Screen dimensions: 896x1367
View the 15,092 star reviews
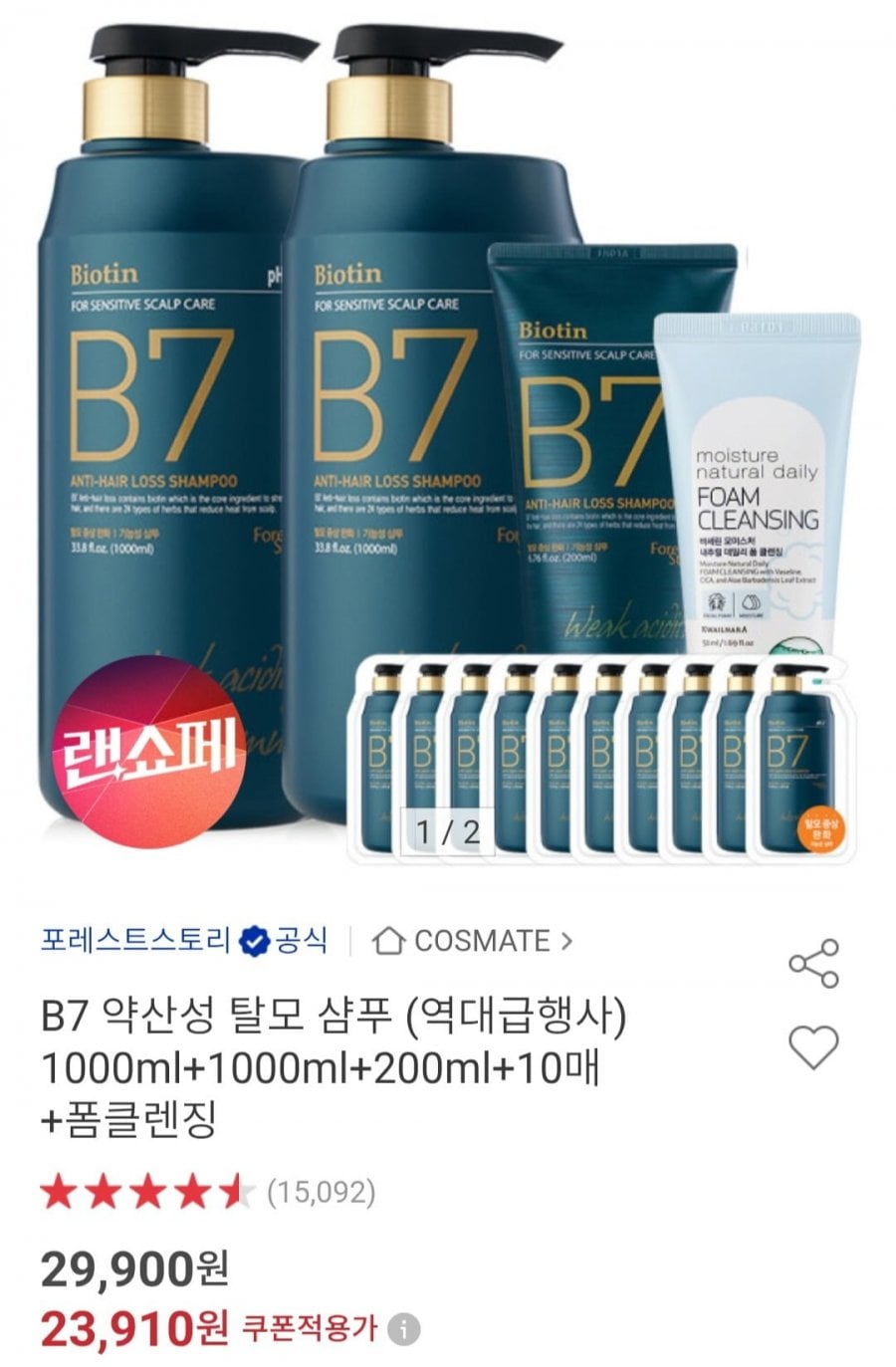click(207, 1192)
